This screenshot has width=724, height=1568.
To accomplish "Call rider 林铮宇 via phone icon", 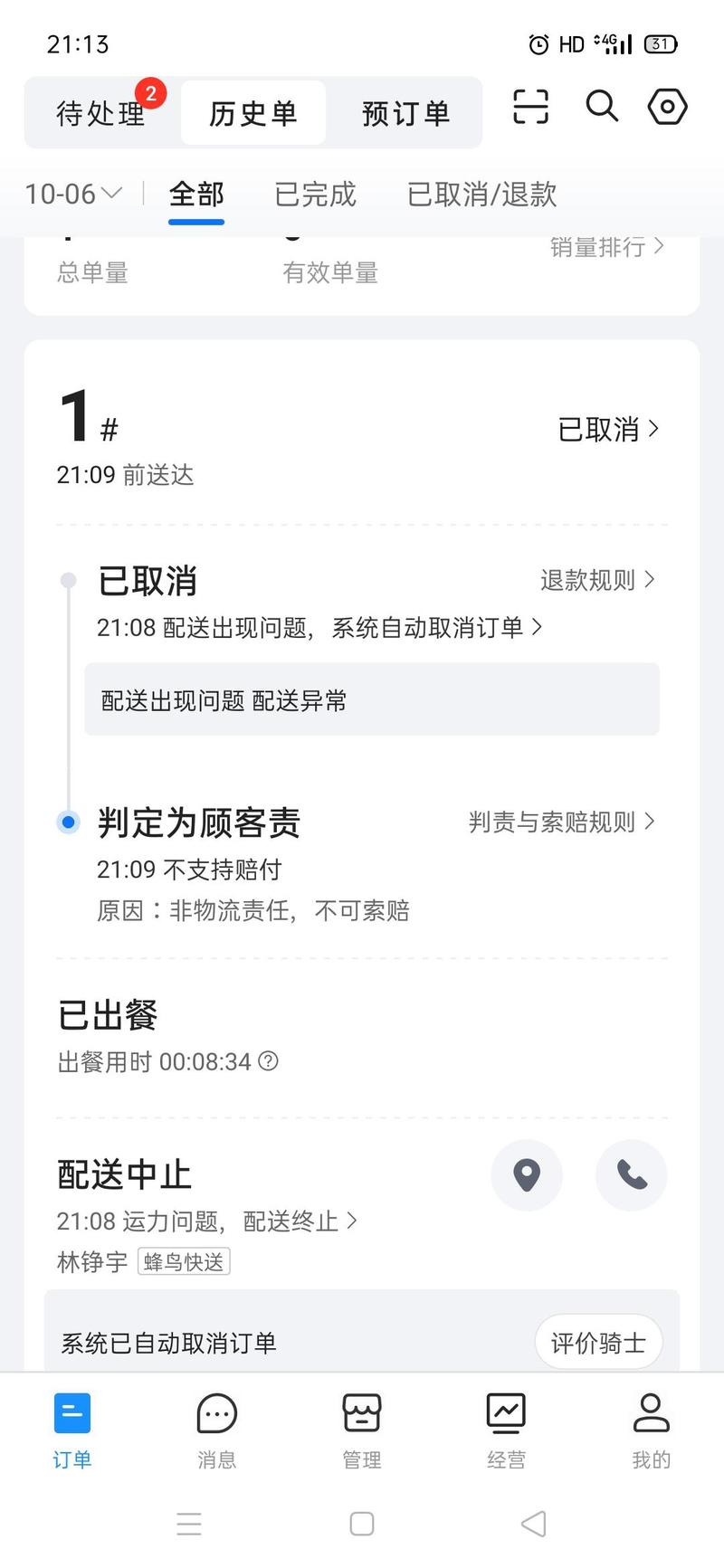I will 632,1174.
